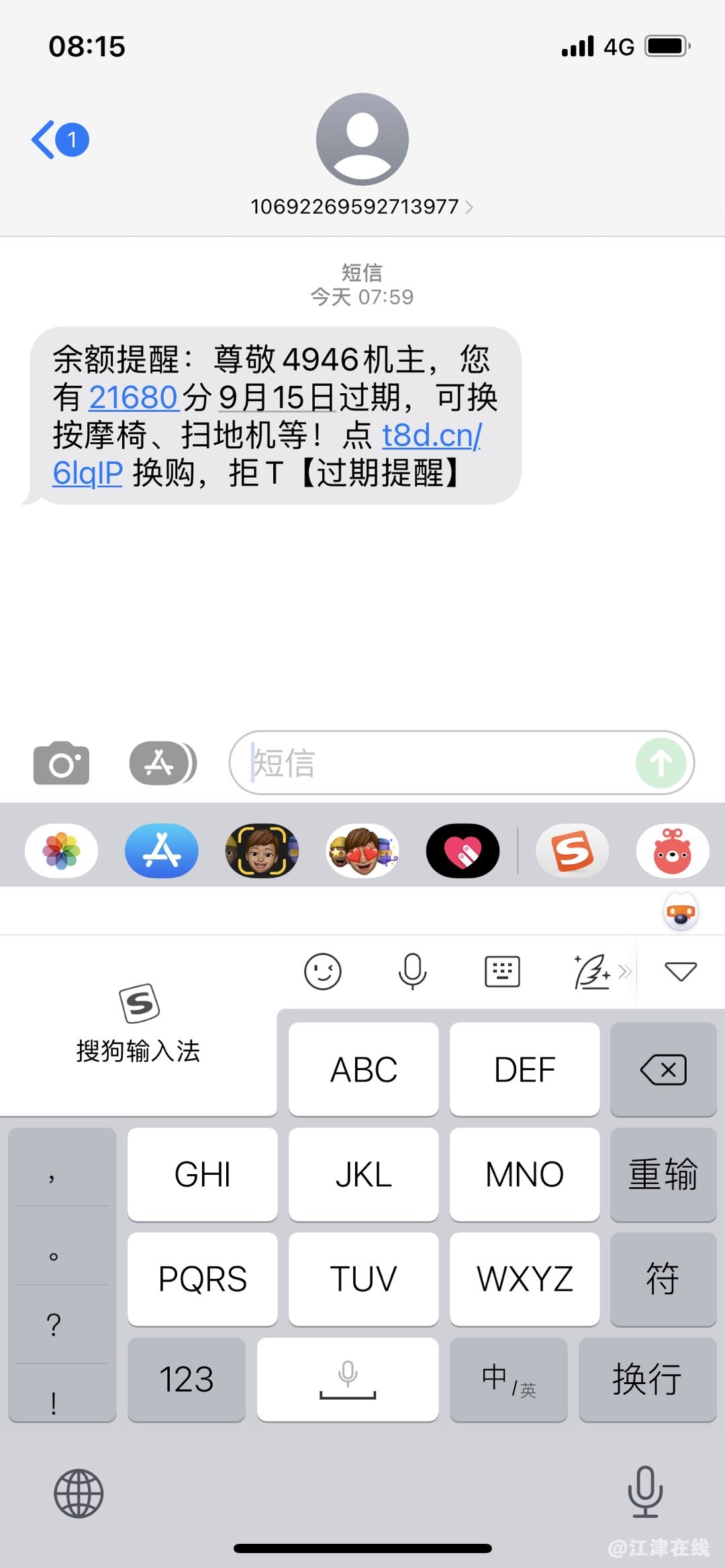Switch keyboard layout via the keyboard icon
The image size is (725, 1568).
(502, 972)
